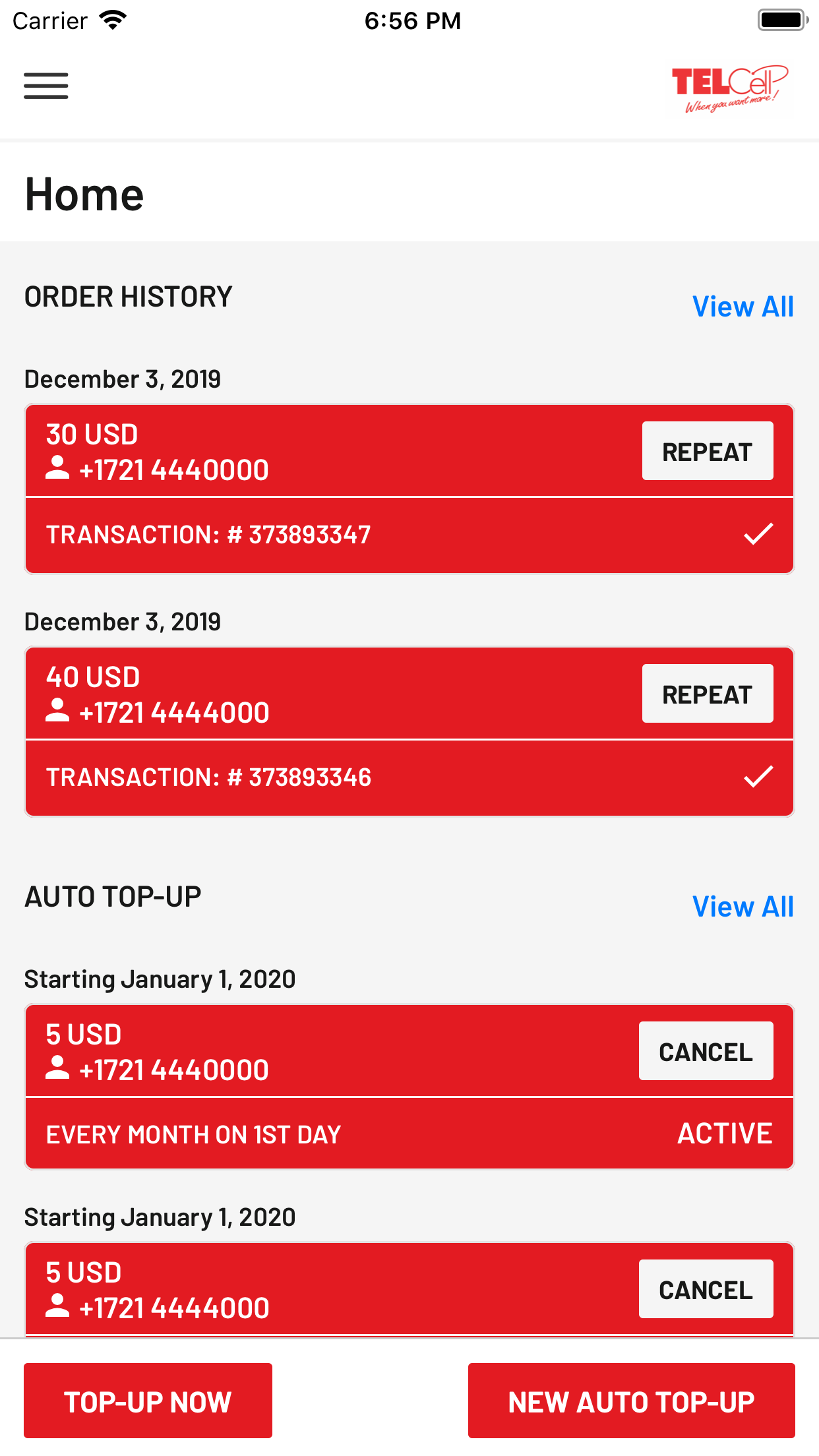Select the transaction # 373893347 row
Image resolution: width=819 pixels, height=1456 pixels.
point(330,535)
